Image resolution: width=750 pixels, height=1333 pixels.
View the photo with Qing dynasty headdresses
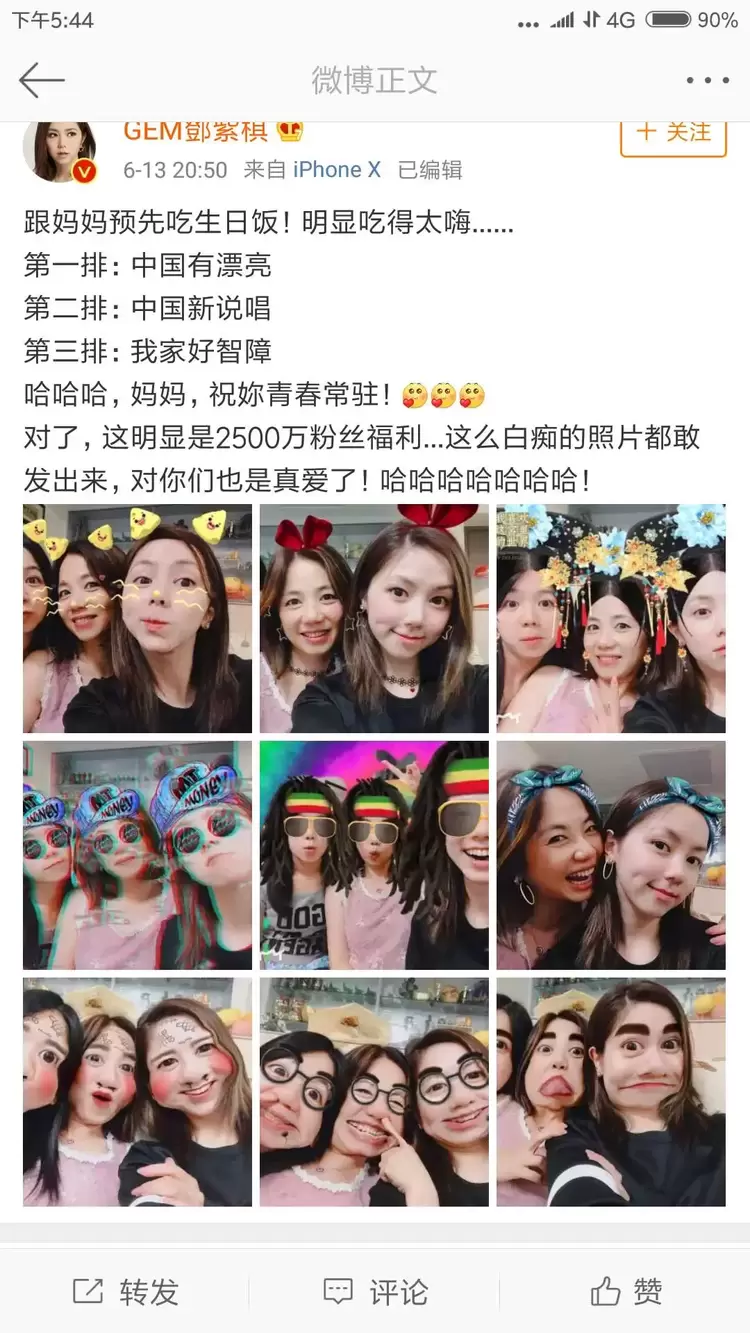pyautogui.click(x=611, y=619)
